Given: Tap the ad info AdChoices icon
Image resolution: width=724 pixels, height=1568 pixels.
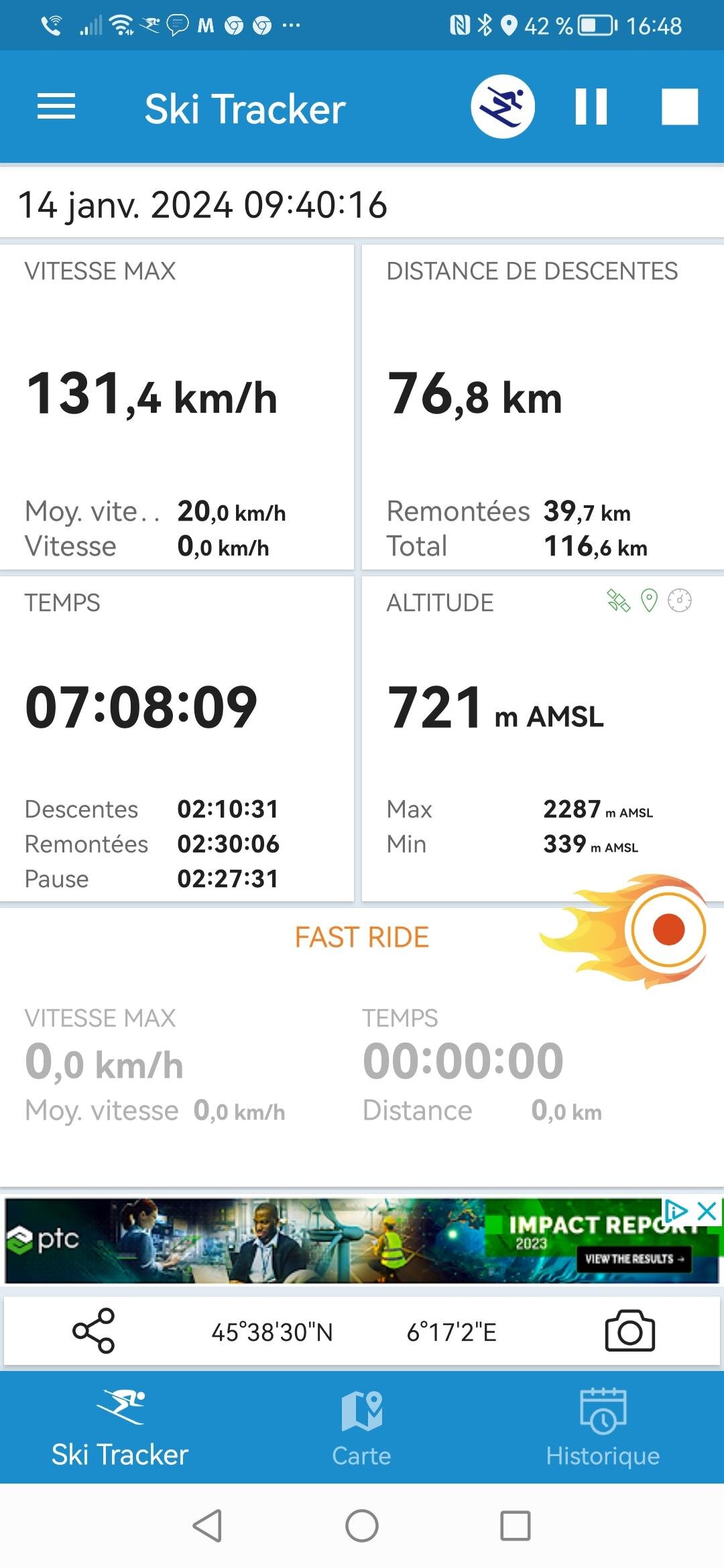Looking at the screenshot, I should point(676,1212).
